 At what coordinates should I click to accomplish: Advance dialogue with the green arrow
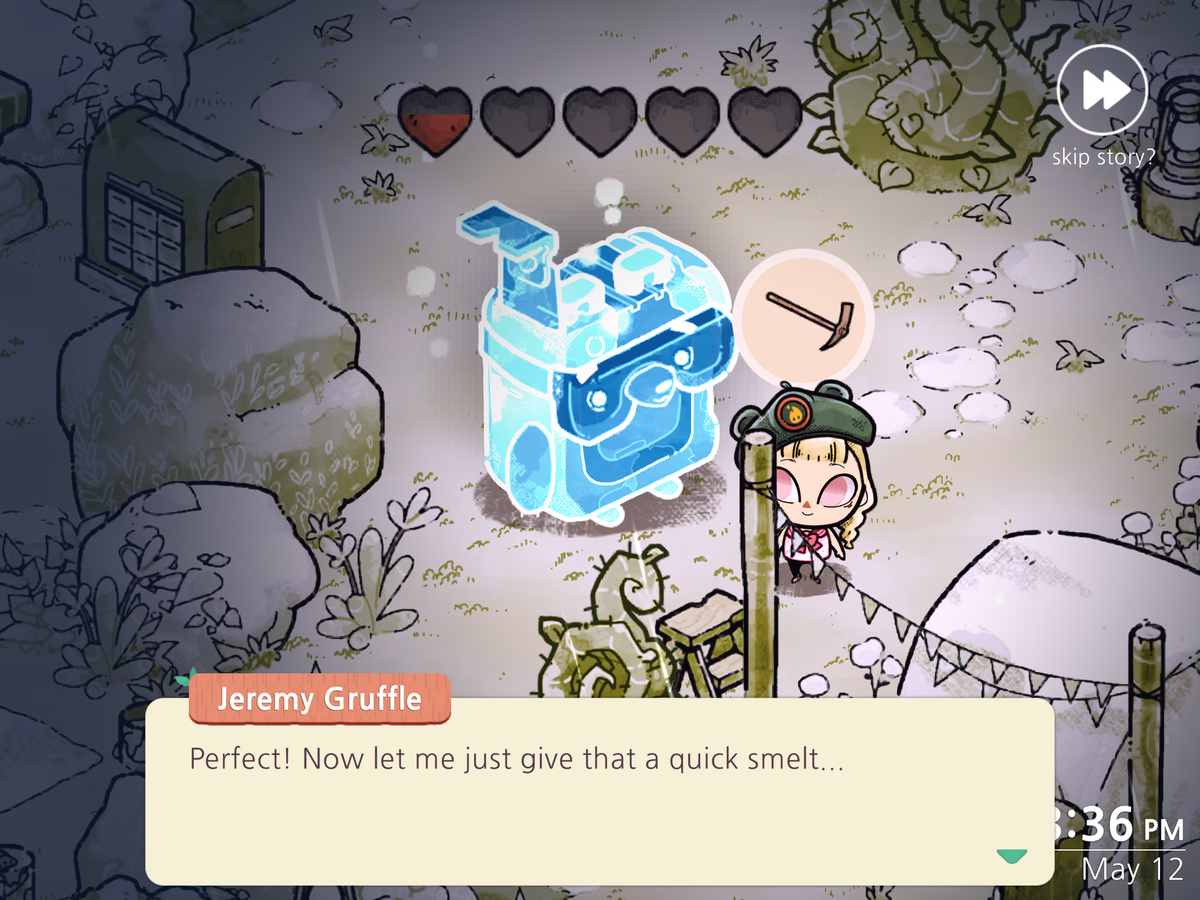1012,856
